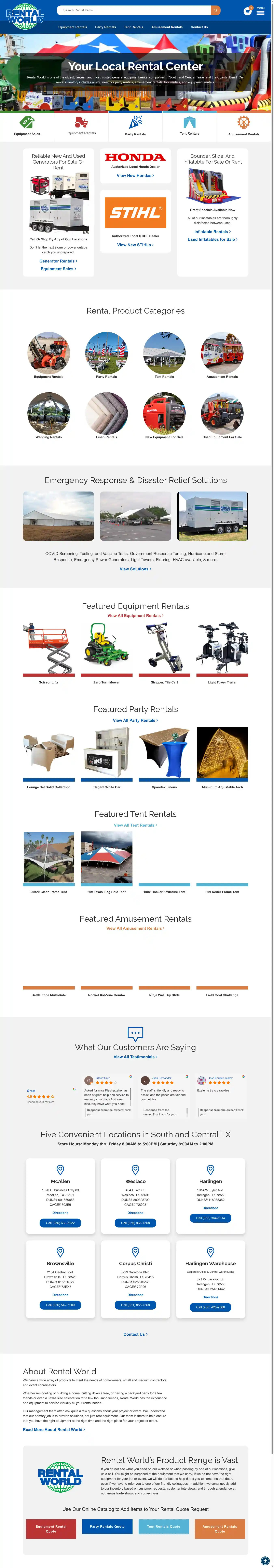Screen dimensions: 274x1568
Task: Follow the View New Hondas link
Action: point(135,175)
